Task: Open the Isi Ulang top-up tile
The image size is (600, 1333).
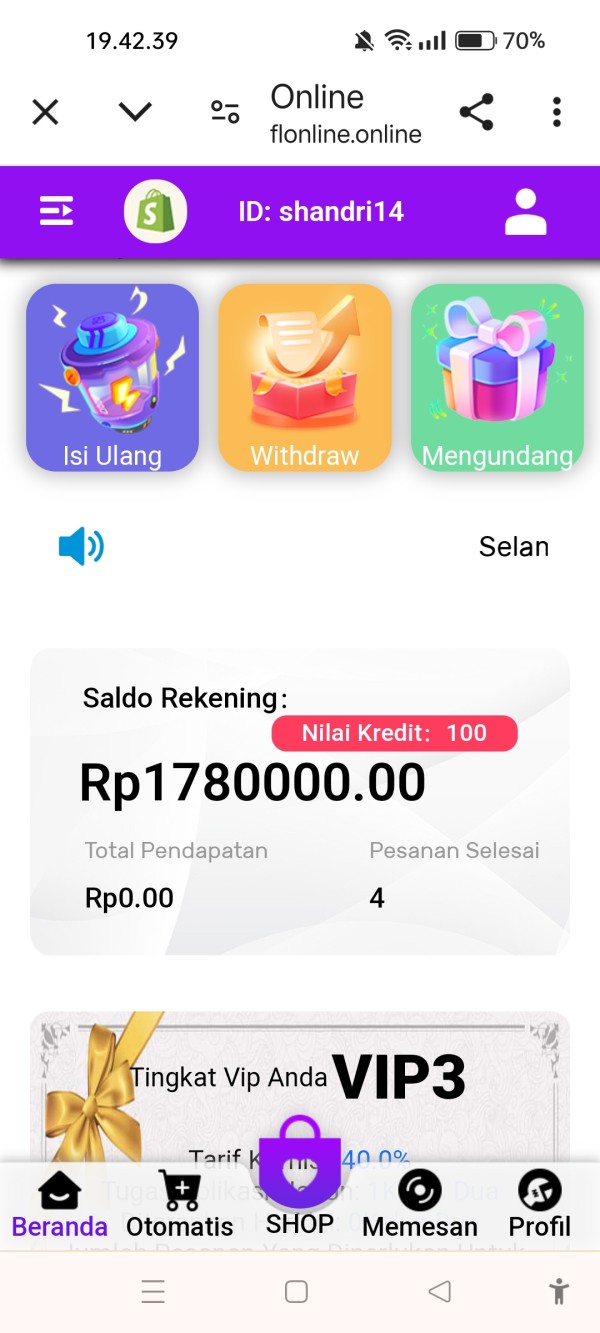Action: [x=112, y=377]
